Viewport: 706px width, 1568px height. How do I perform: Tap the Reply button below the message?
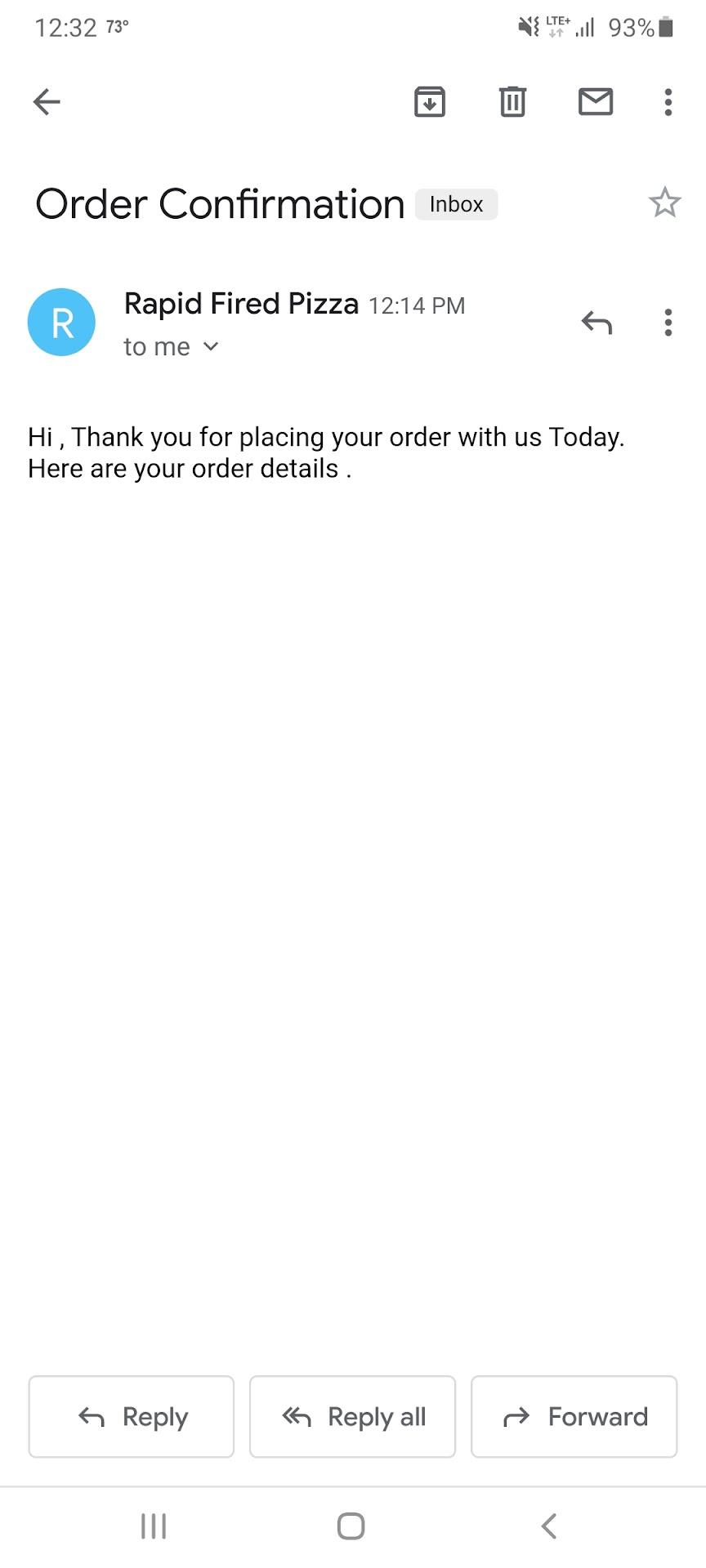coord(132,1417)
